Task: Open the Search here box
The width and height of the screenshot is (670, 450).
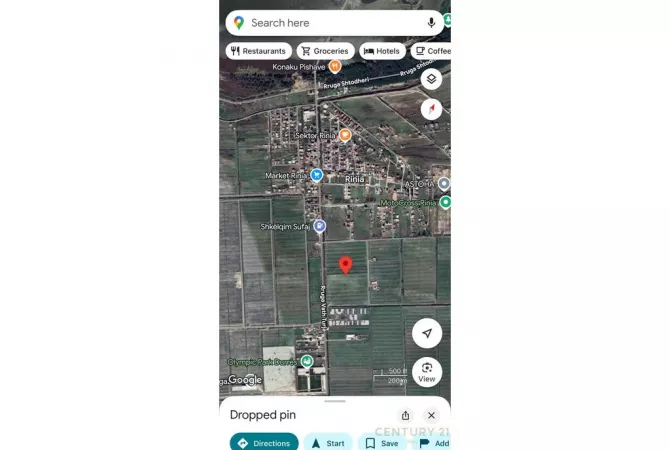Action: click(x=320, y=23)
